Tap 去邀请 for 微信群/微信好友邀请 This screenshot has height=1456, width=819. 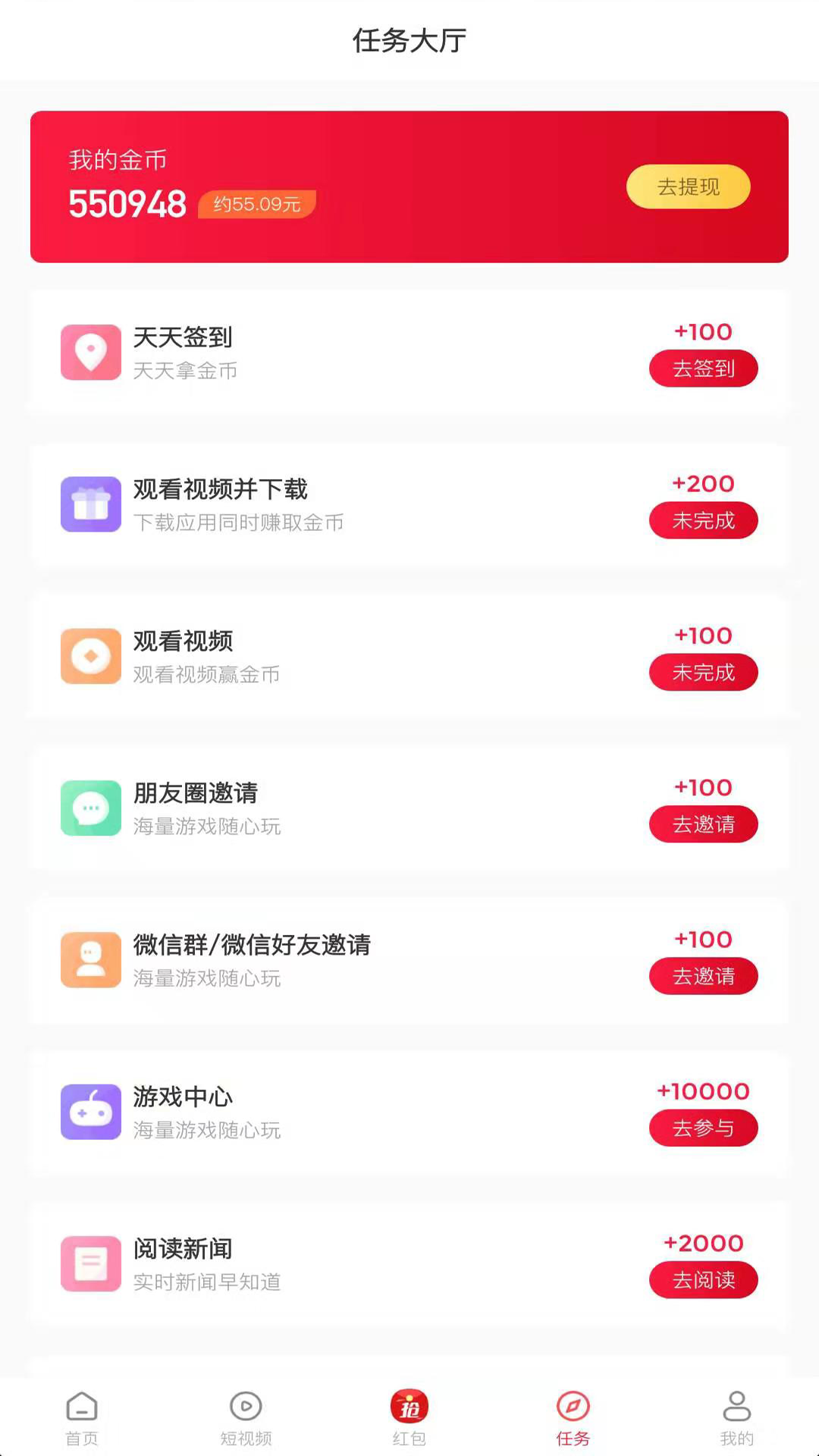click(x=703, y=976)
